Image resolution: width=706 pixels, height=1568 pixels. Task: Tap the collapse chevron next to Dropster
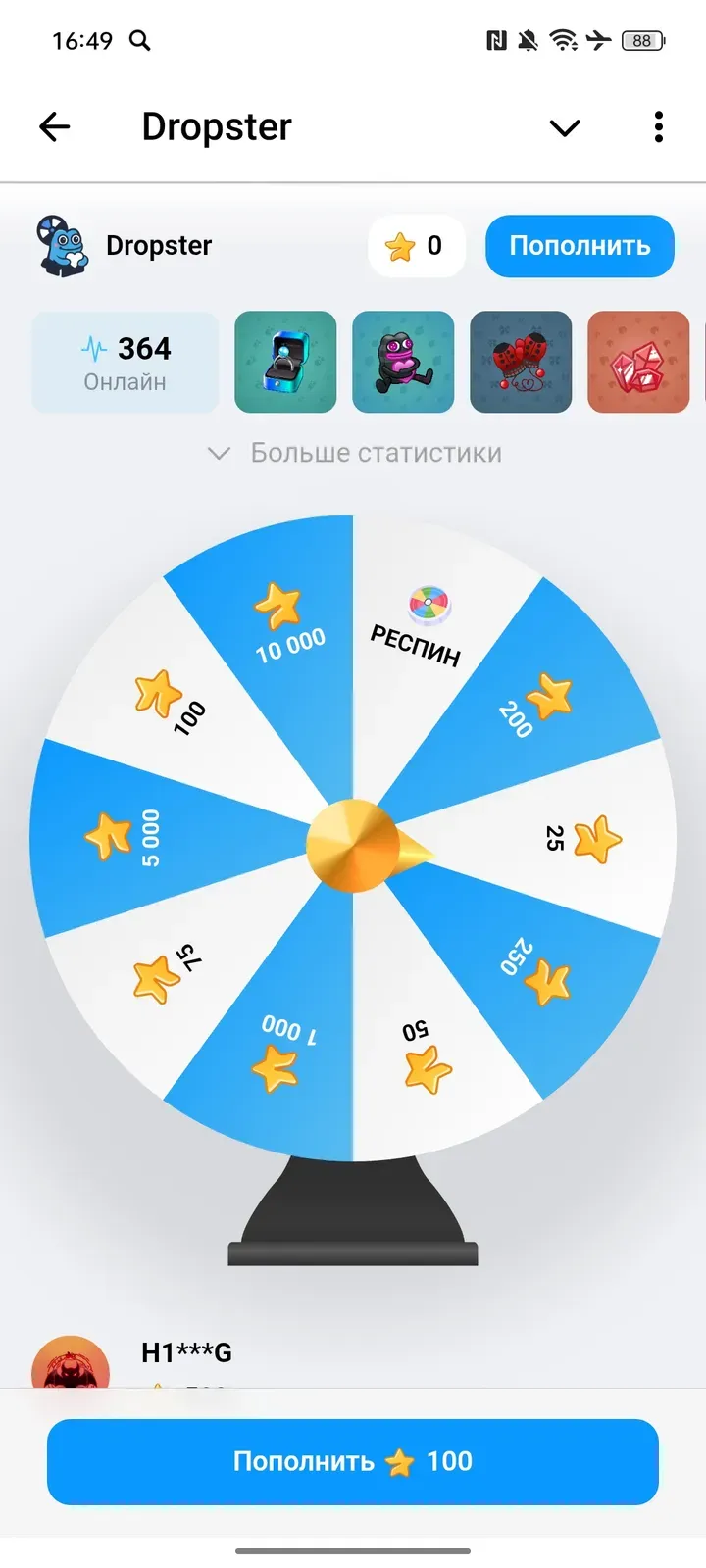point(565,127)
